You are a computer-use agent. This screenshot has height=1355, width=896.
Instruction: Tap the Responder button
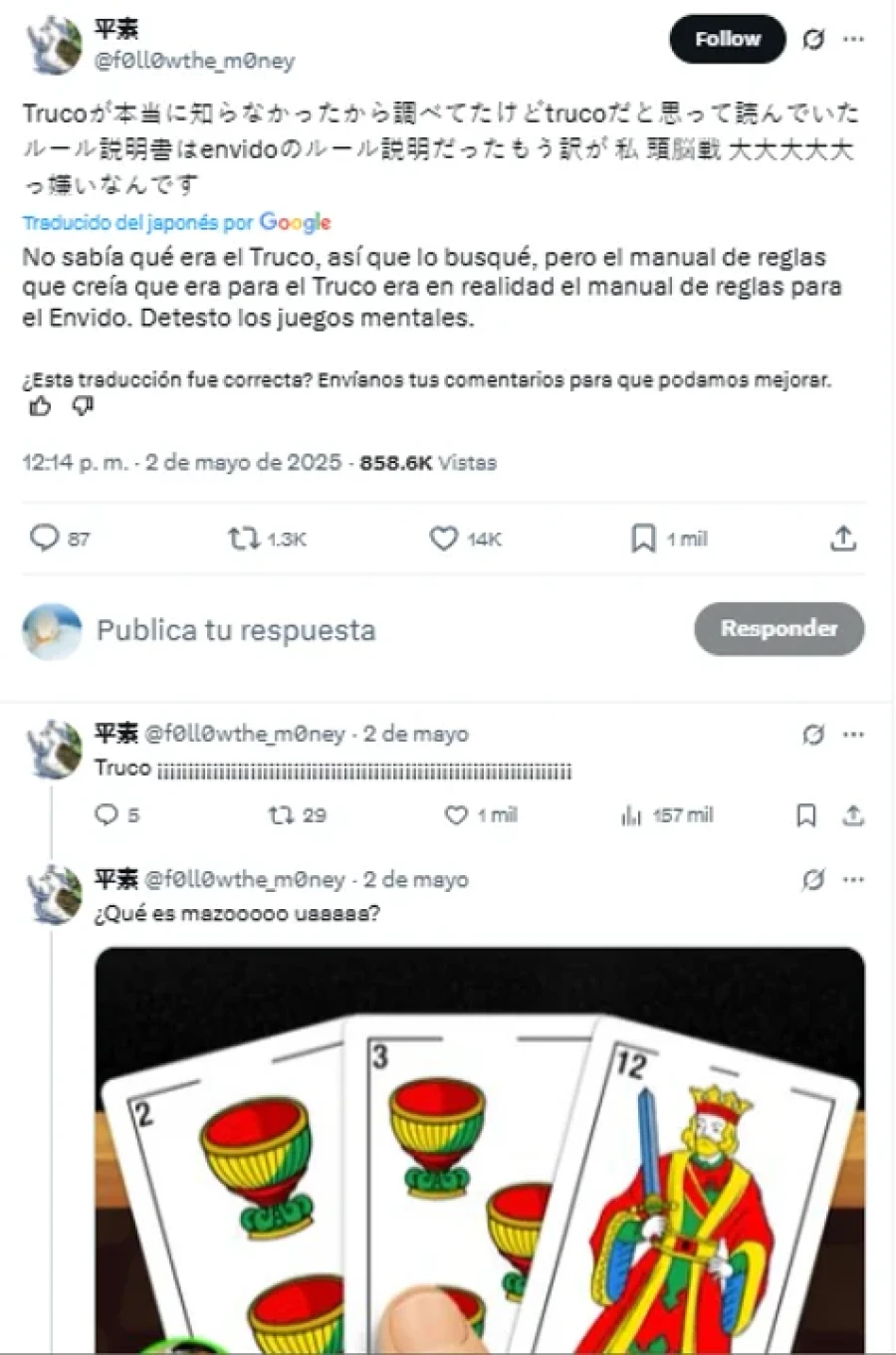coord(779,628)
